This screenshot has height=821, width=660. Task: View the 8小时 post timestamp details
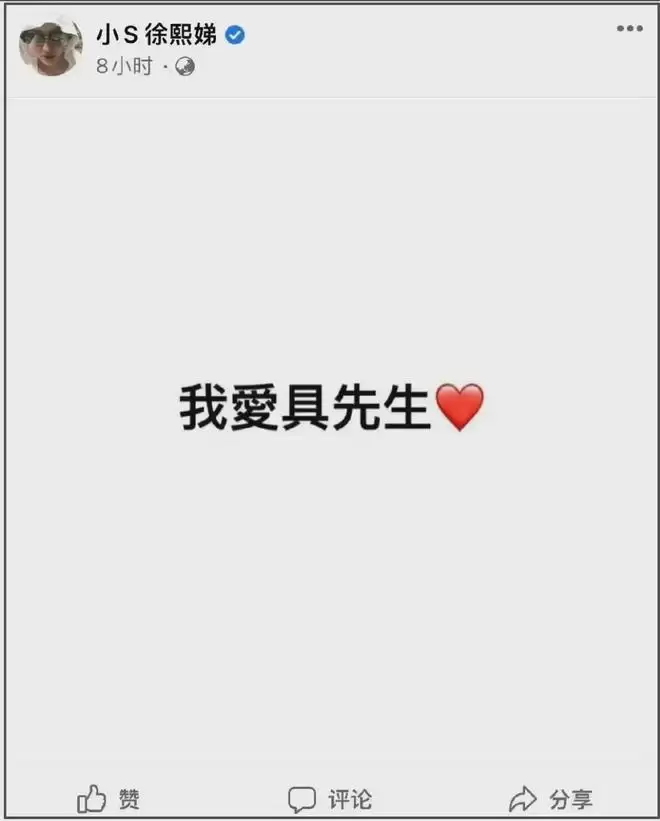tap(124, 67)
